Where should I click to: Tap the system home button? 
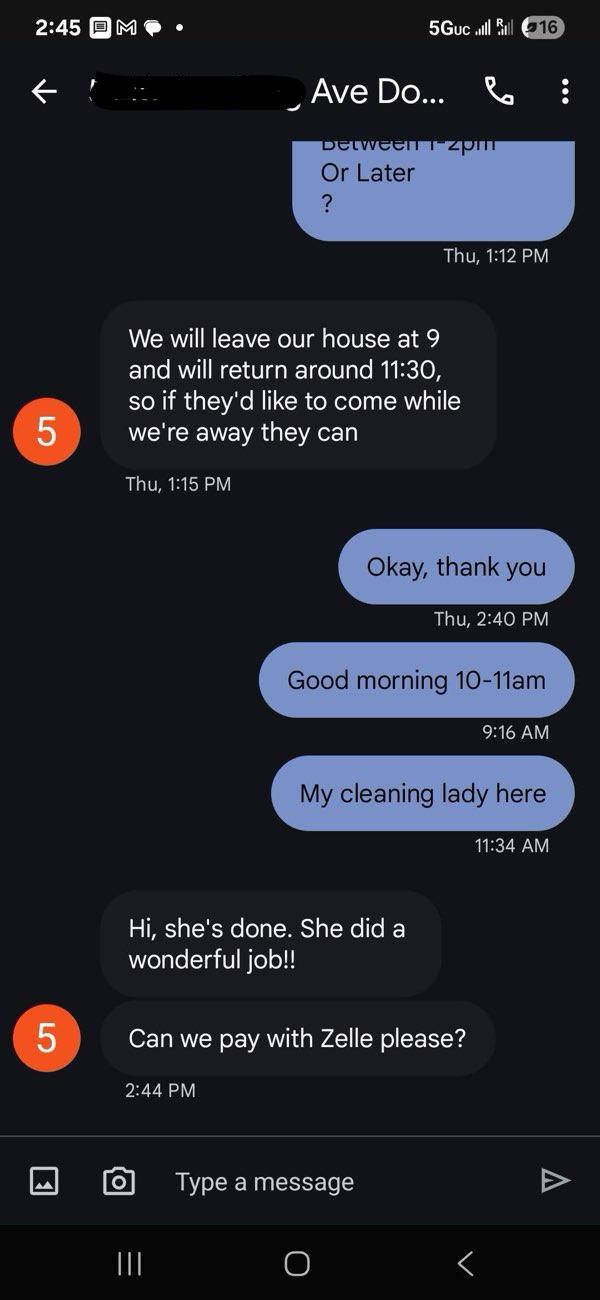click(x=297, y=1263)
